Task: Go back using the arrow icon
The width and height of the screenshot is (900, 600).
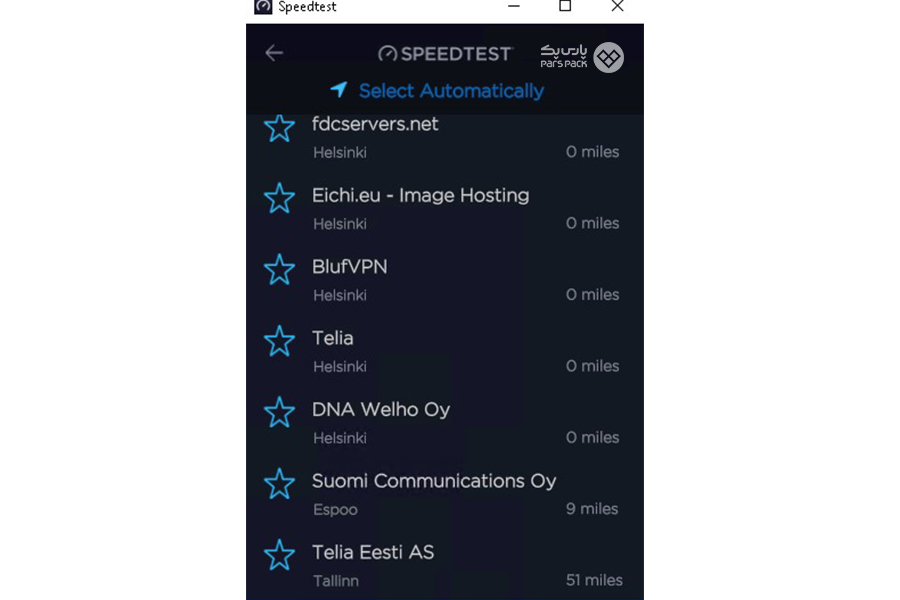Action: pos(274,53)
